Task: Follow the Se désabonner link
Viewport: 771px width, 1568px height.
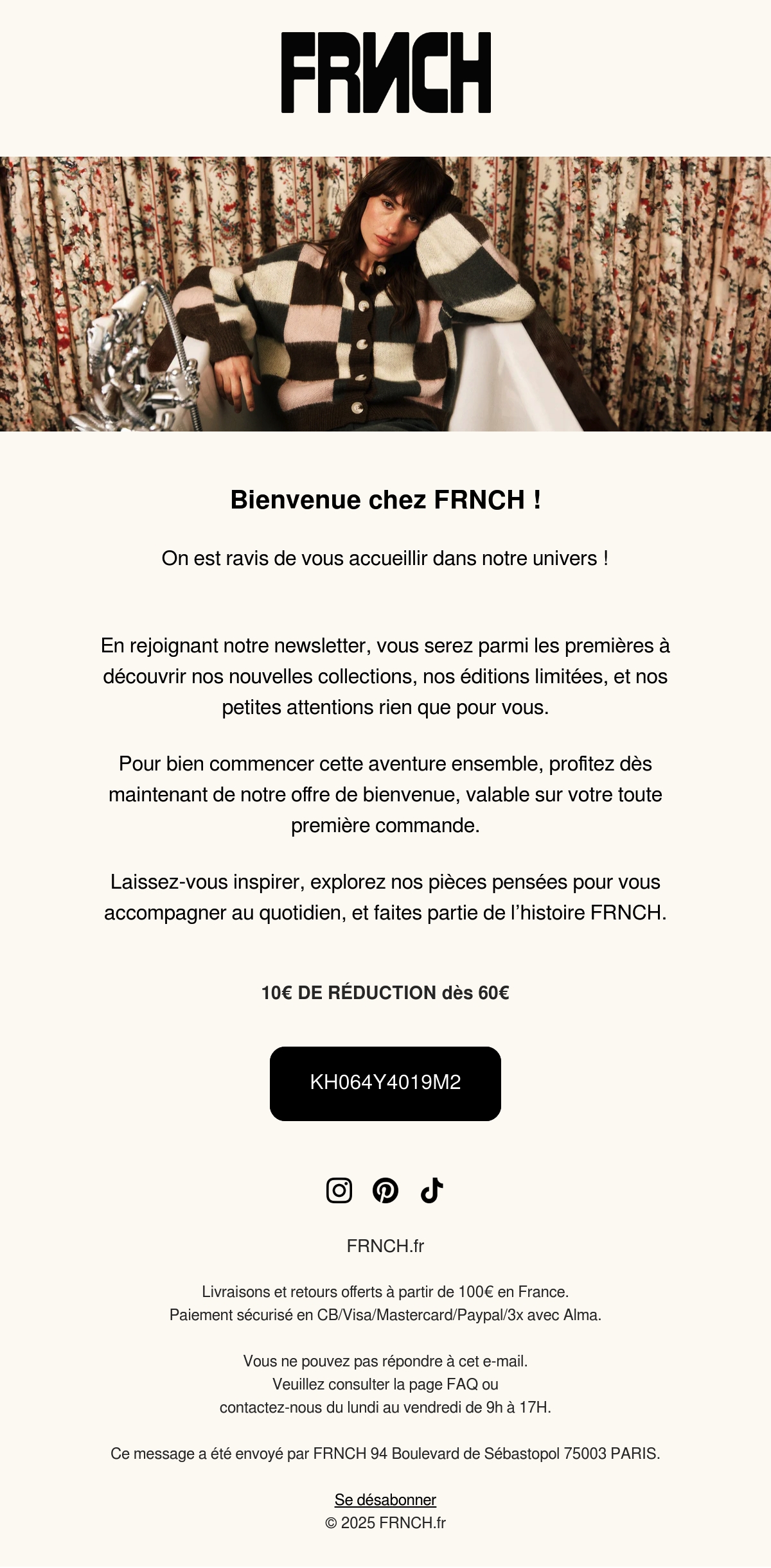Action: 385,1500
